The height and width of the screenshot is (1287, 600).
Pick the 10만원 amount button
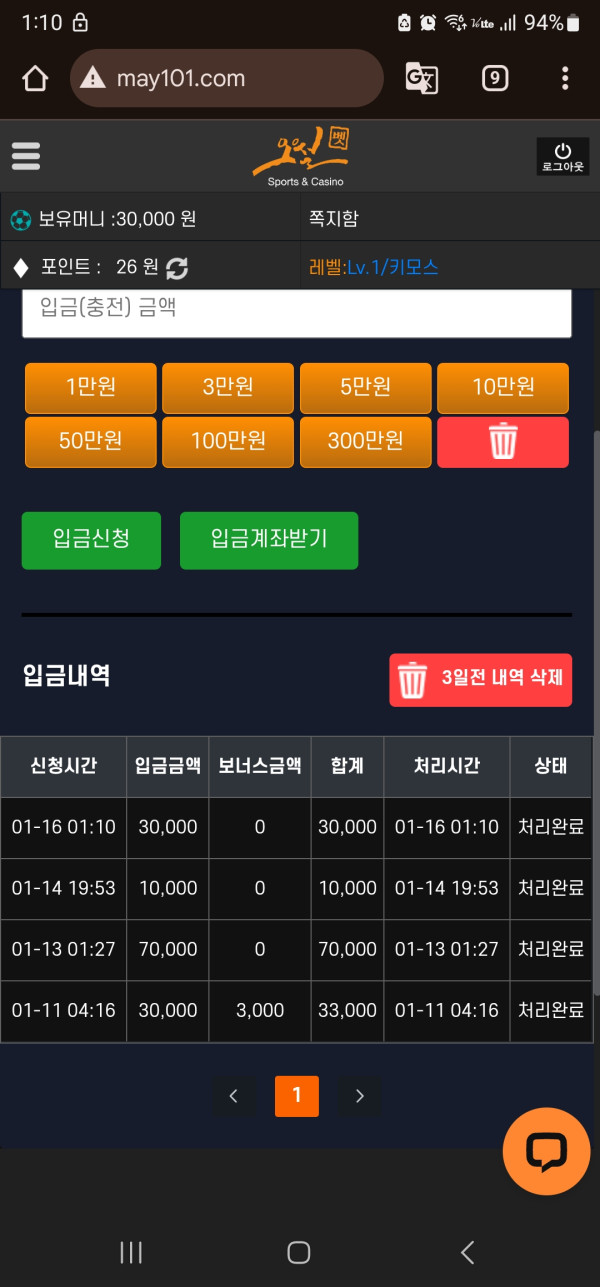coord(503,387)
